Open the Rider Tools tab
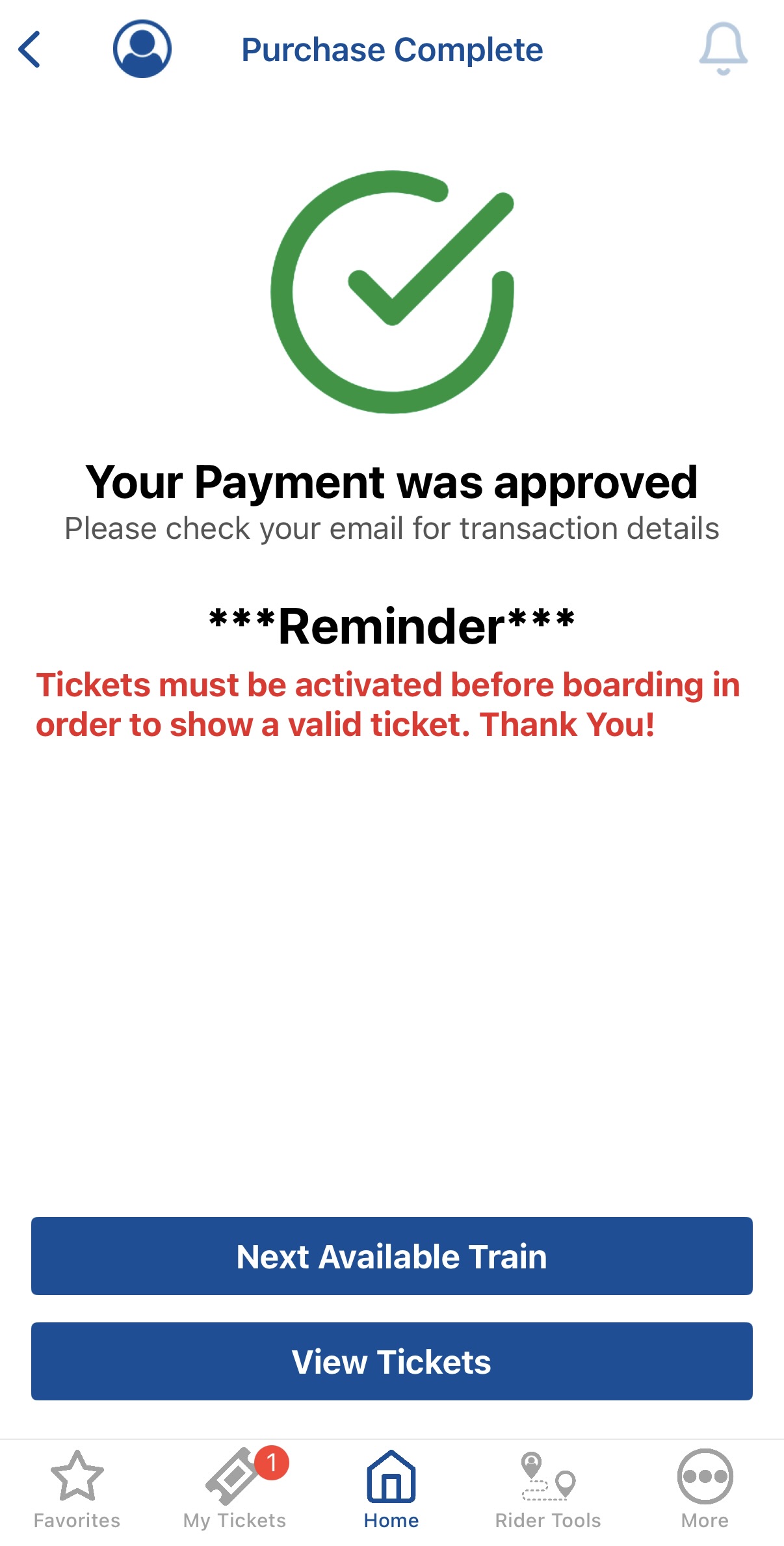784x1546 pixels. tap(548, 1489)
